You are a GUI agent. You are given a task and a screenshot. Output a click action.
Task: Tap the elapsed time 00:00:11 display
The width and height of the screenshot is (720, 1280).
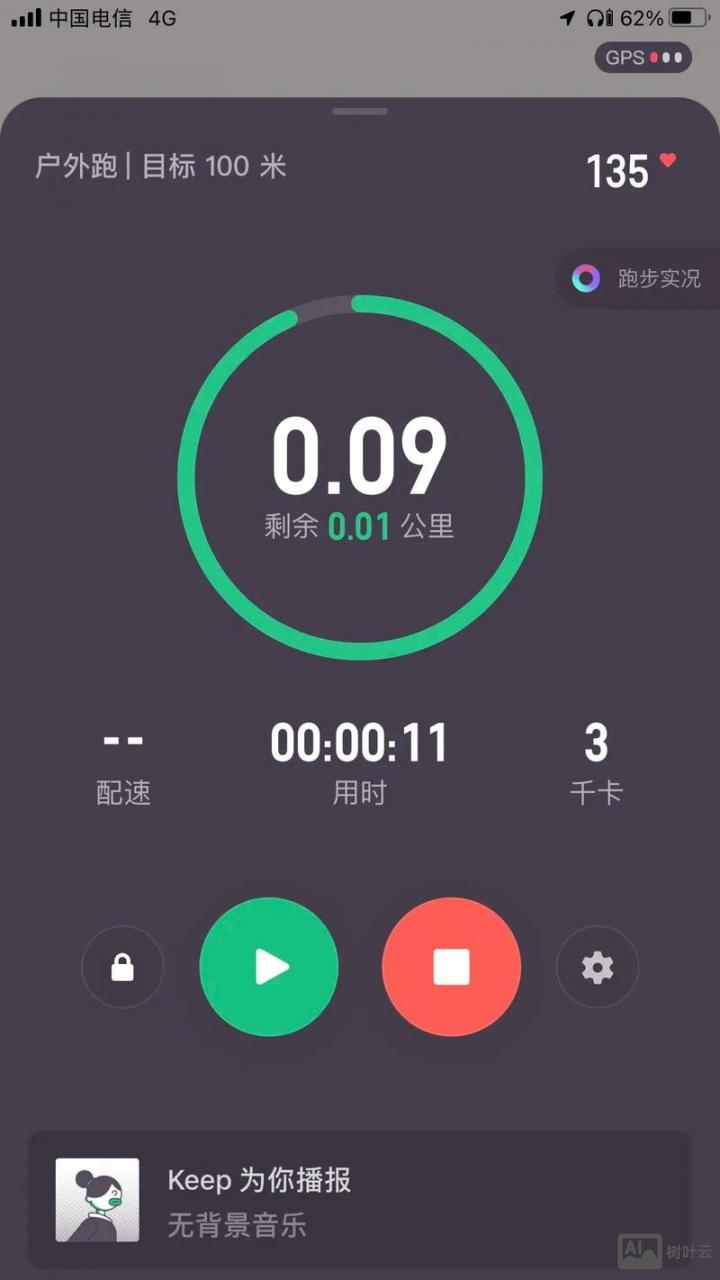(359, 742)
